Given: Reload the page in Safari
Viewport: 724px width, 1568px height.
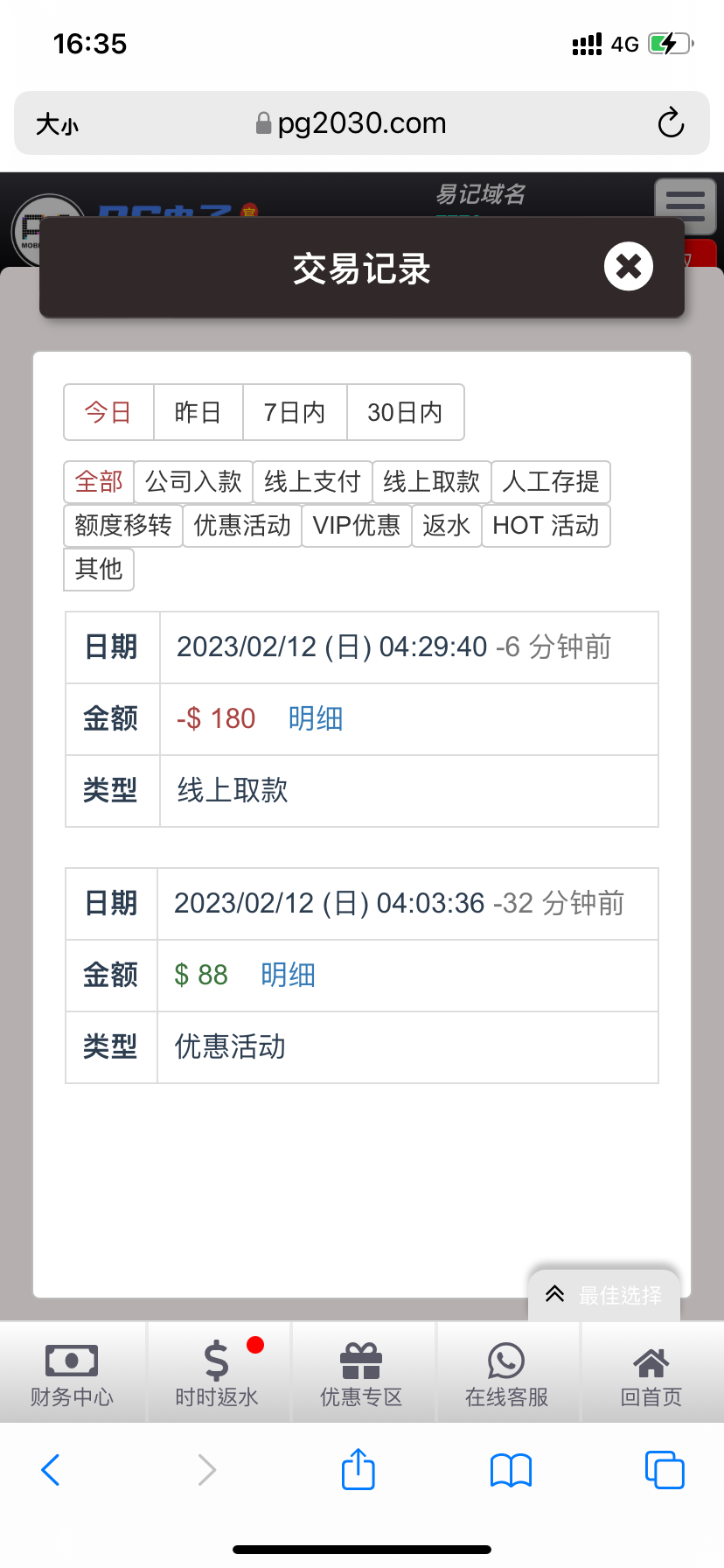Looking at the screenshot, I should tap(671, 123).
